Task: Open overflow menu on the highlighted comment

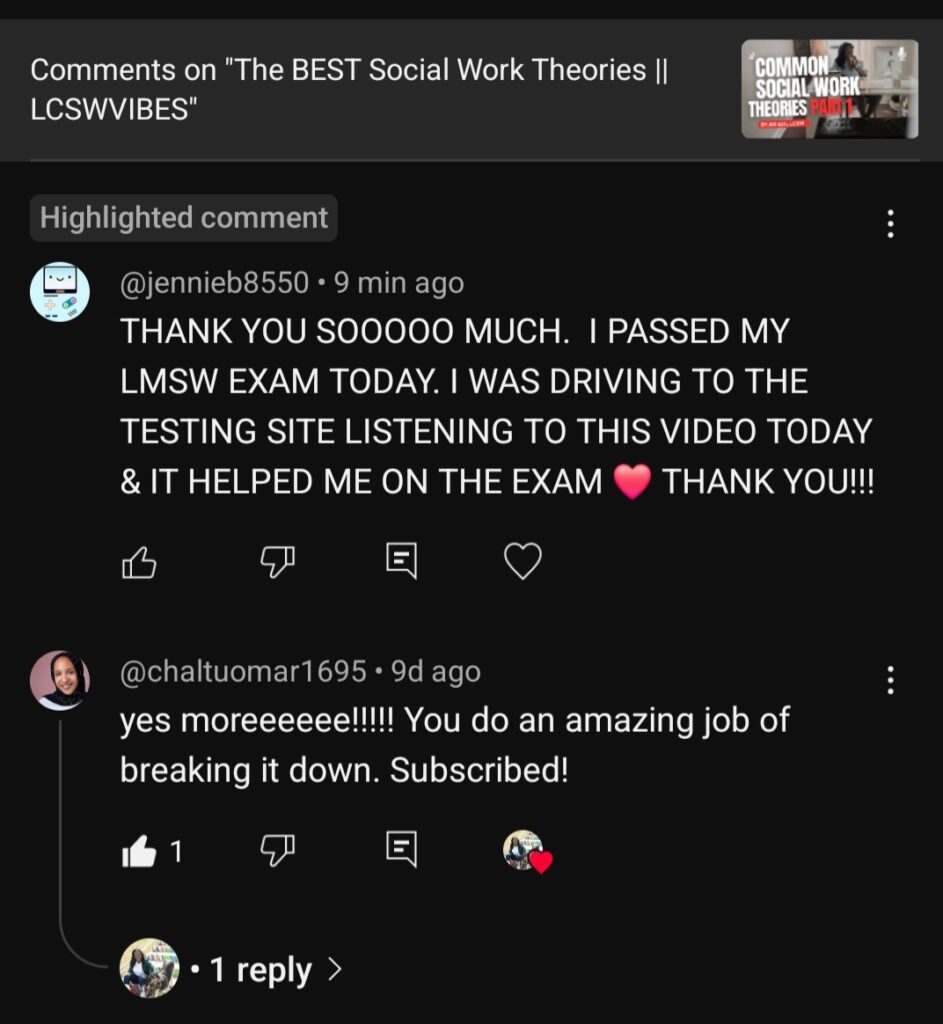Action: coord(890,223)
